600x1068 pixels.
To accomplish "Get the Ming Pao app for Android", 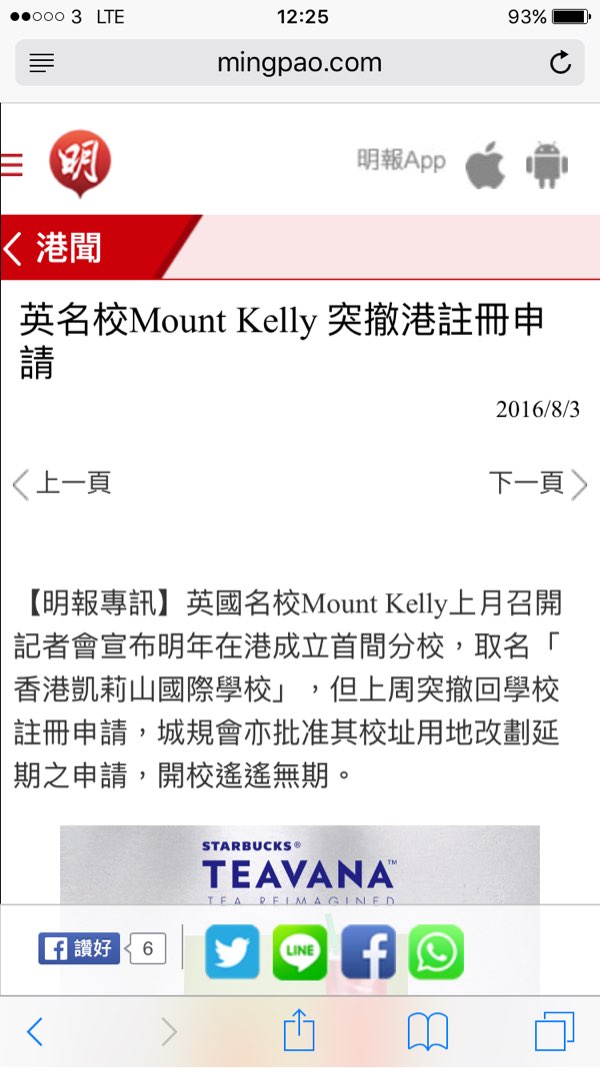I will click(x=546, y=165).
